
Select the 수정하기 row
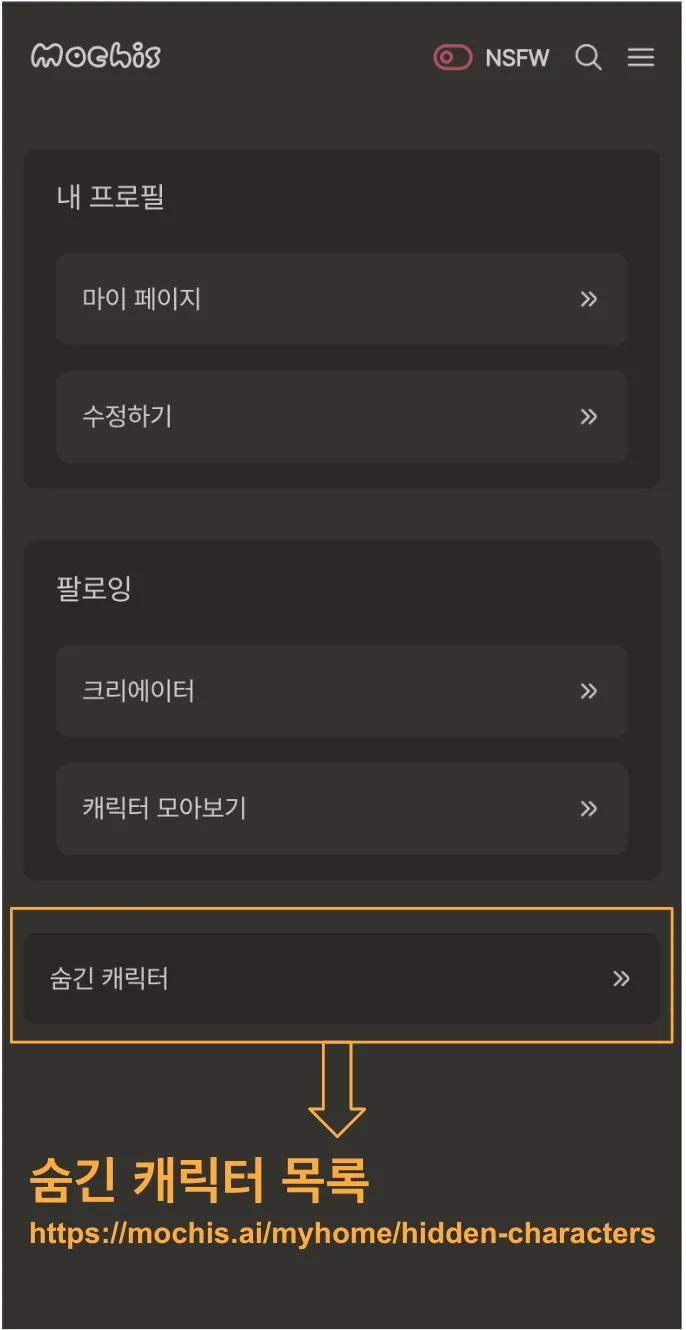pyautogui.click(x=342, y=416)
